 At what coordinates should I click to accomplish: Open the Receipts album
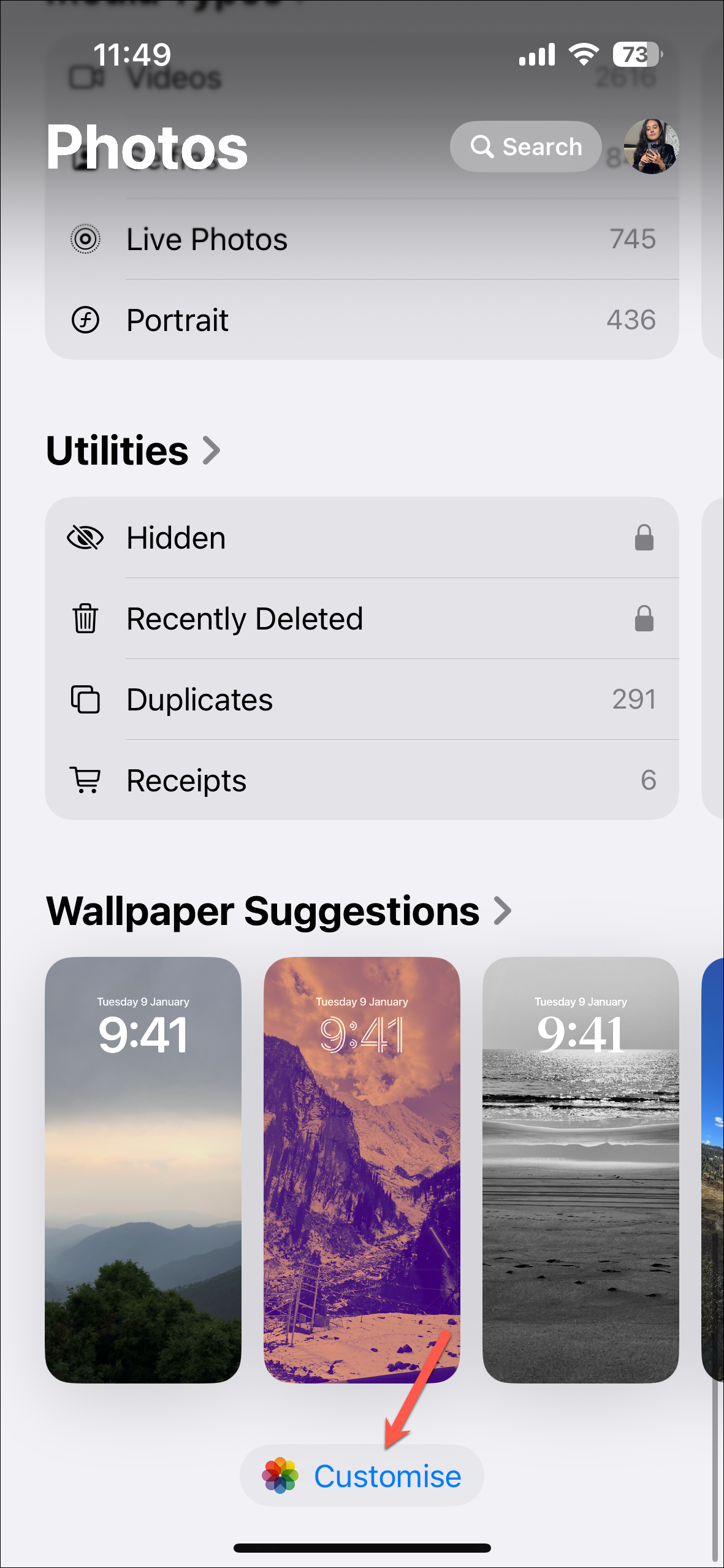click(361, 780)
